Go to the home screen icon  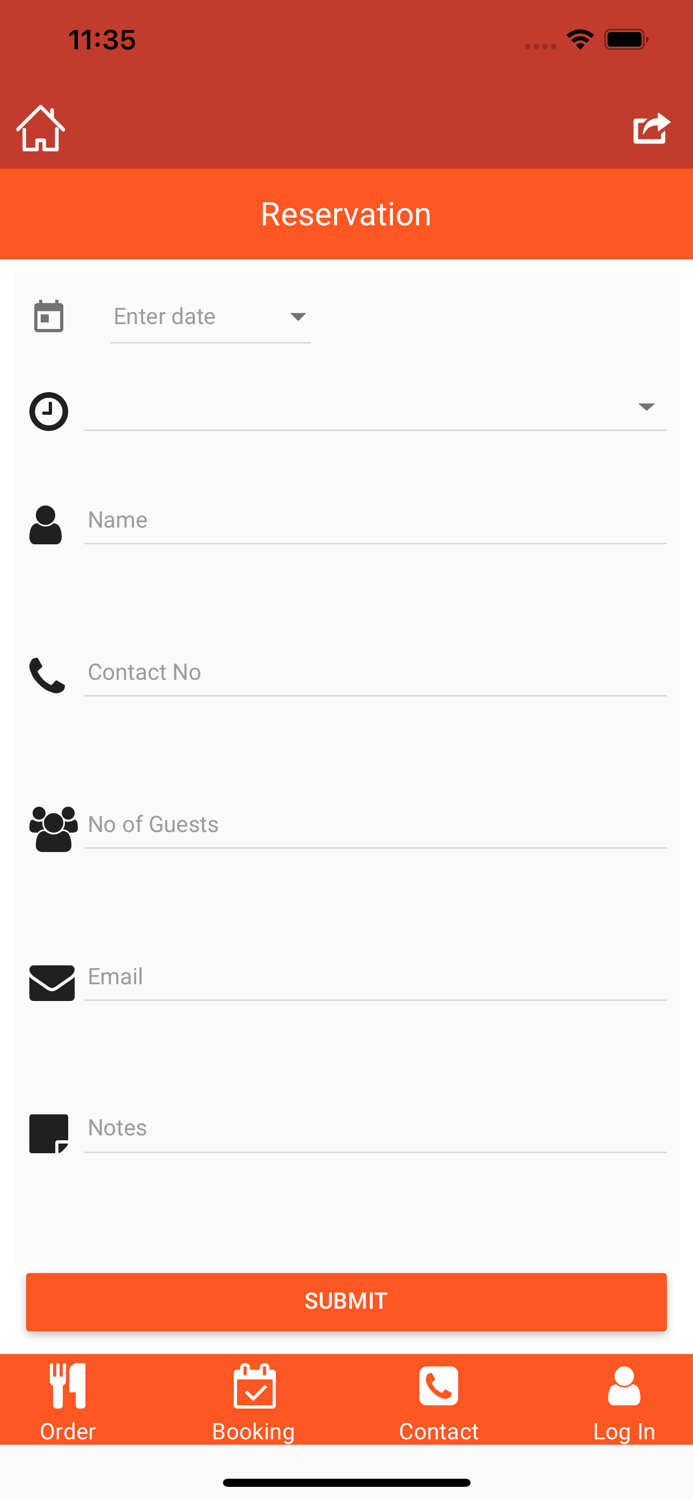[40, 129]
